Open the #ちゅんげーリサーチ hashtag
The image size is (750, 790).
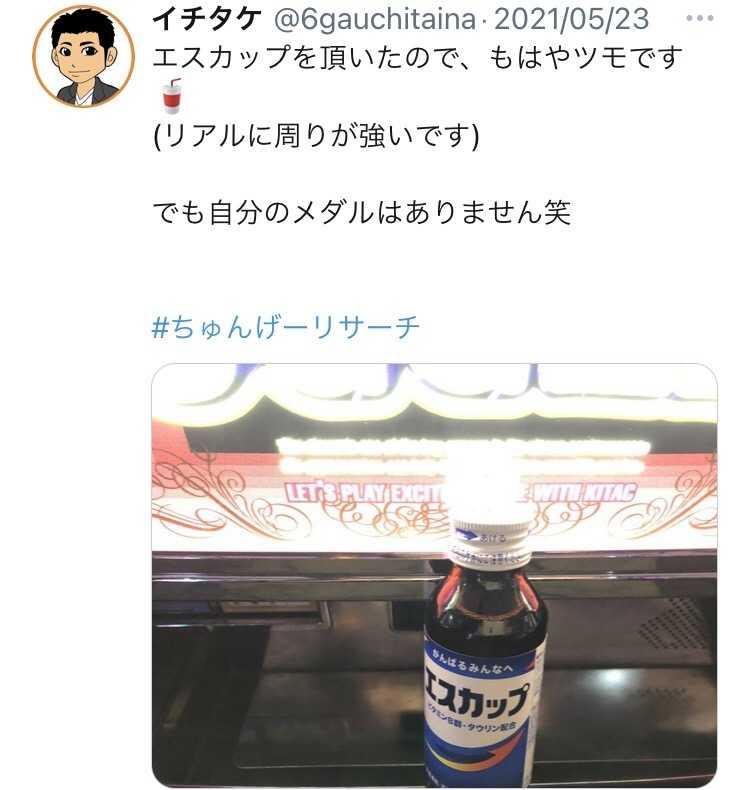coord(285,327)
